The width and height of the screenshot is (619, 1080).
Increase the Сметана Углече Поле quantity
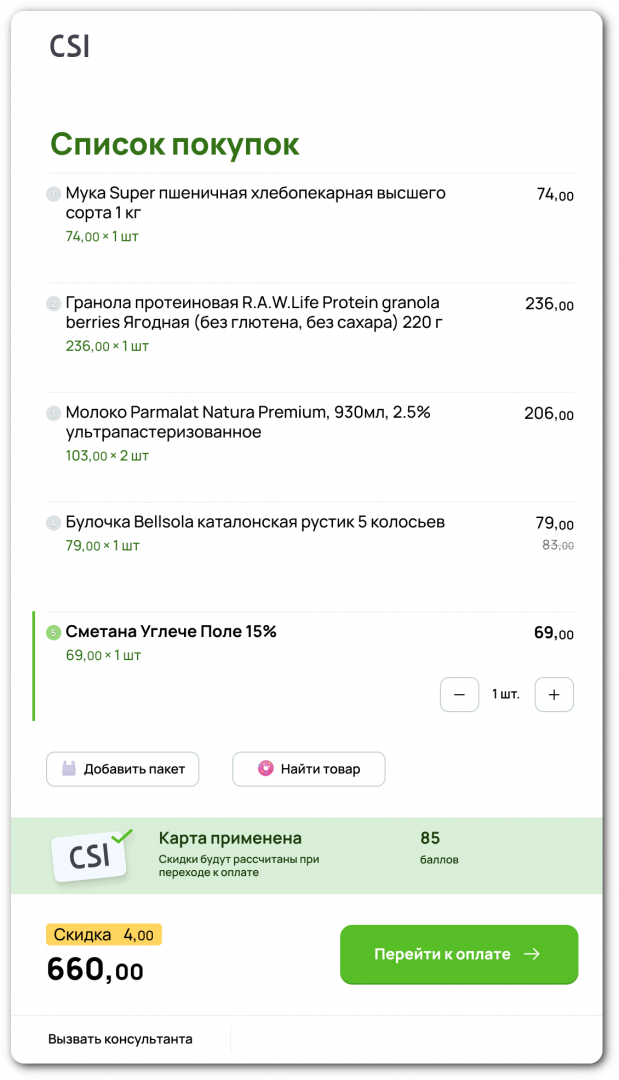554,694
